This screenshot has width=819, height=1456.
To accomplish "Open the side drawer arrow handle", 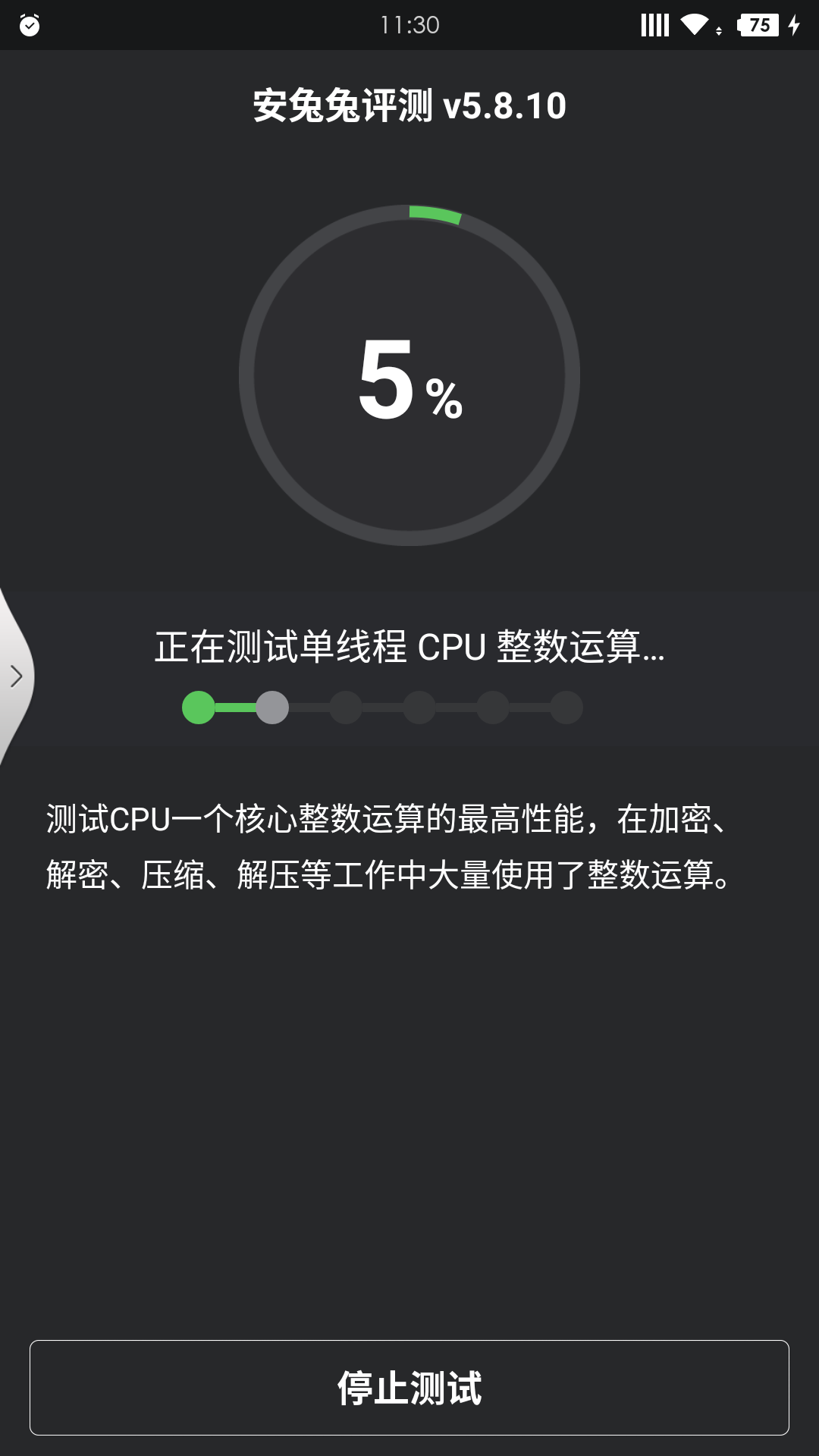I will coord(16,676).
